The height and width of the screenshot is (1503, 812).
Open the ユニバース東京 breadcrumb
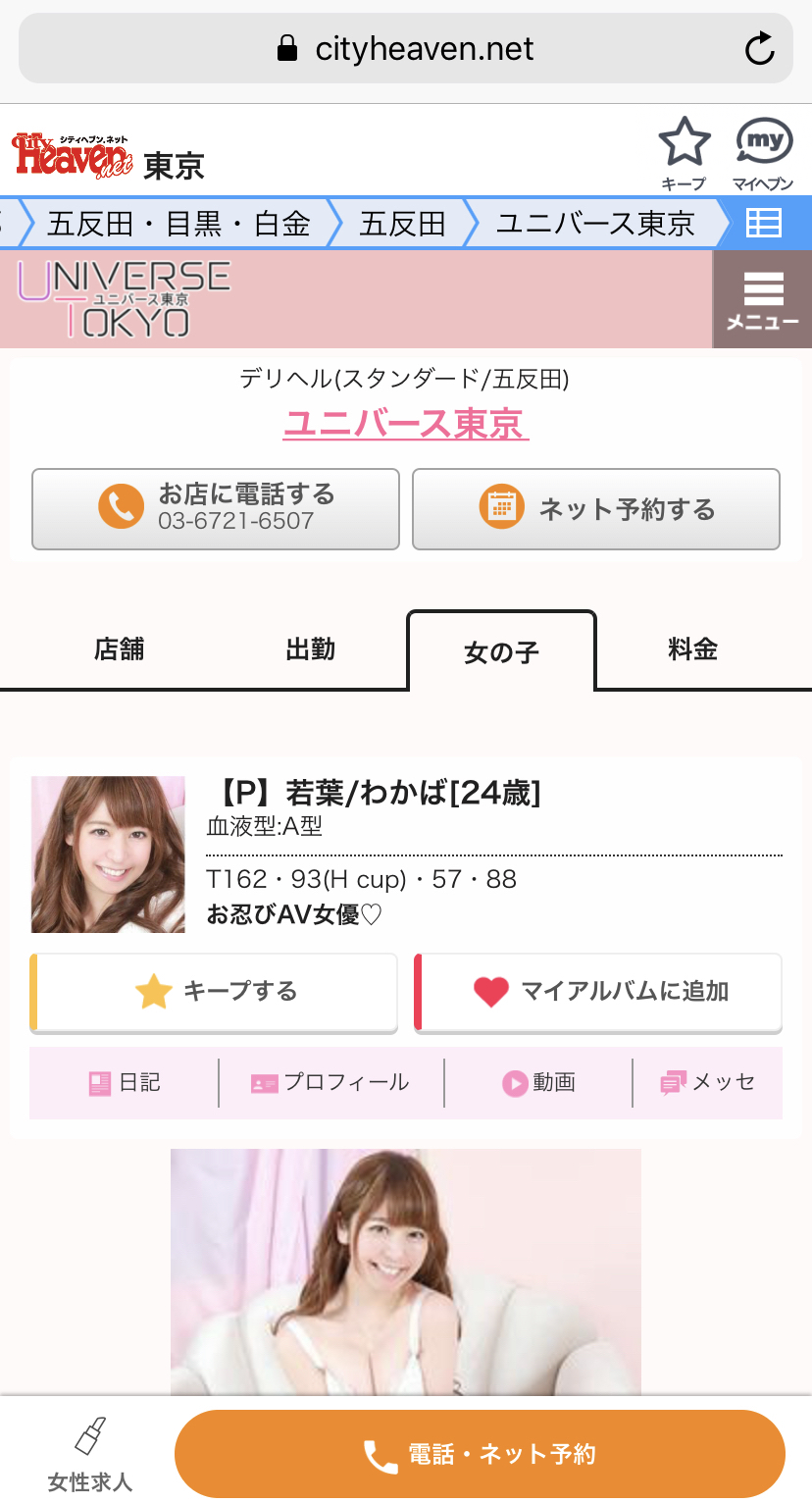(x=595, y=224)
